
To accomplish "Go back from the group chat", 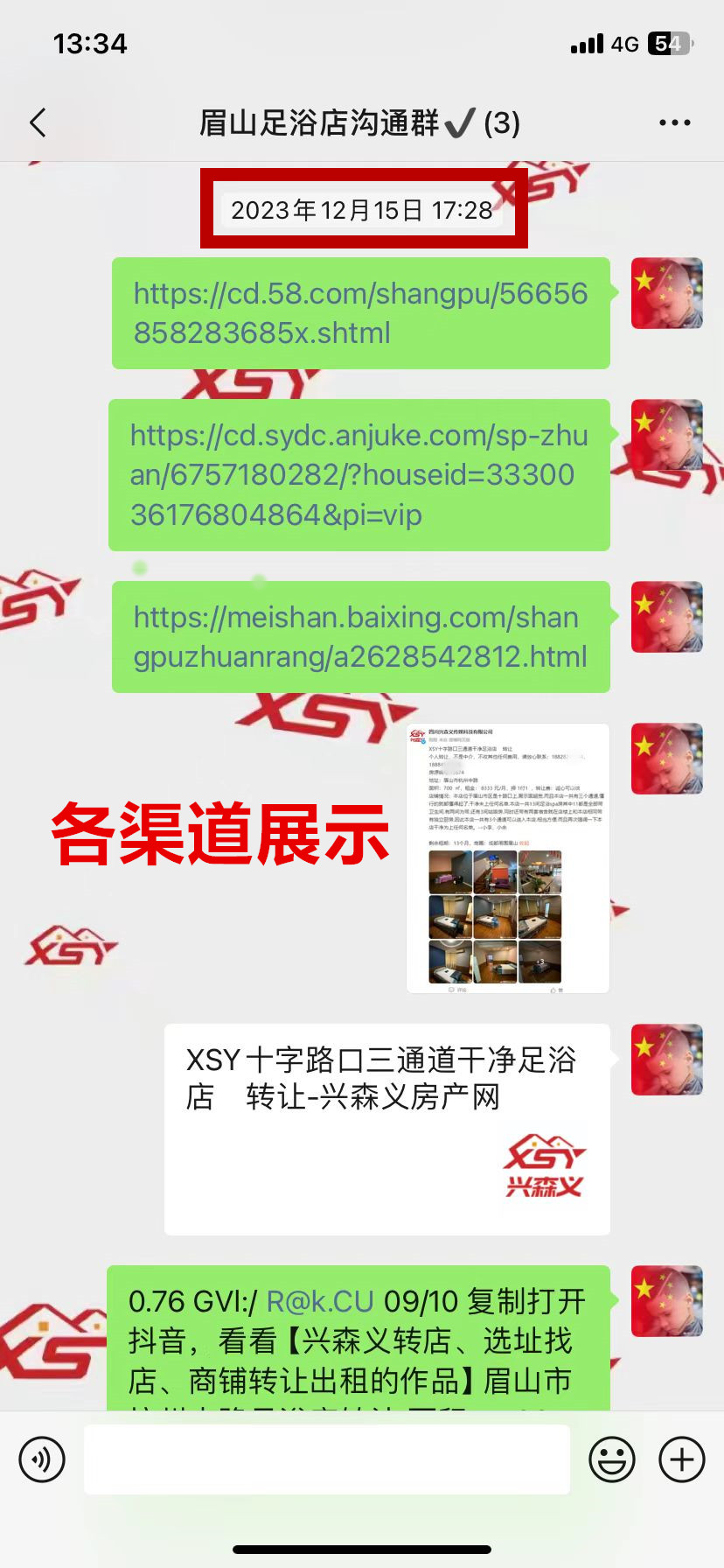I will coord(38,122).
